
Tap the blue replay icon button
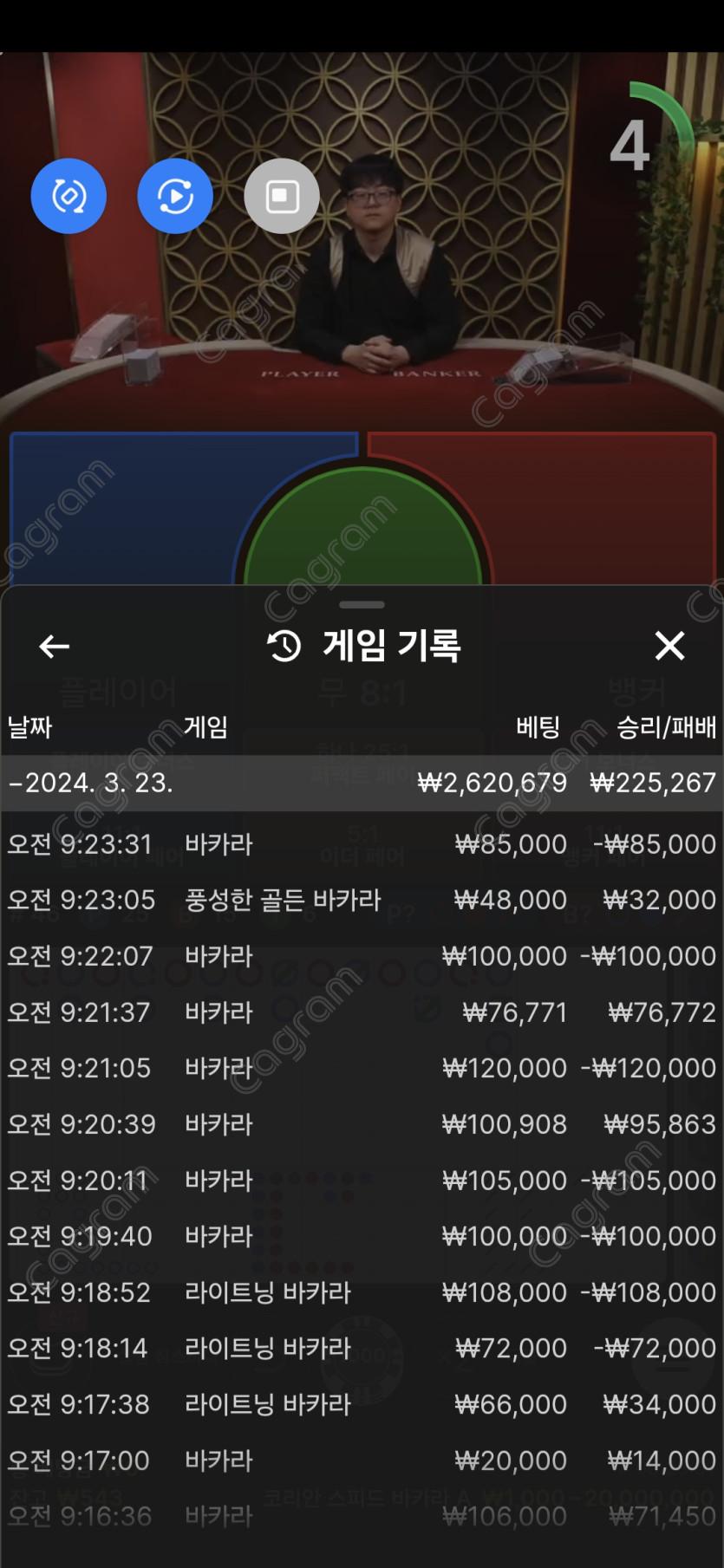point(175,196)
